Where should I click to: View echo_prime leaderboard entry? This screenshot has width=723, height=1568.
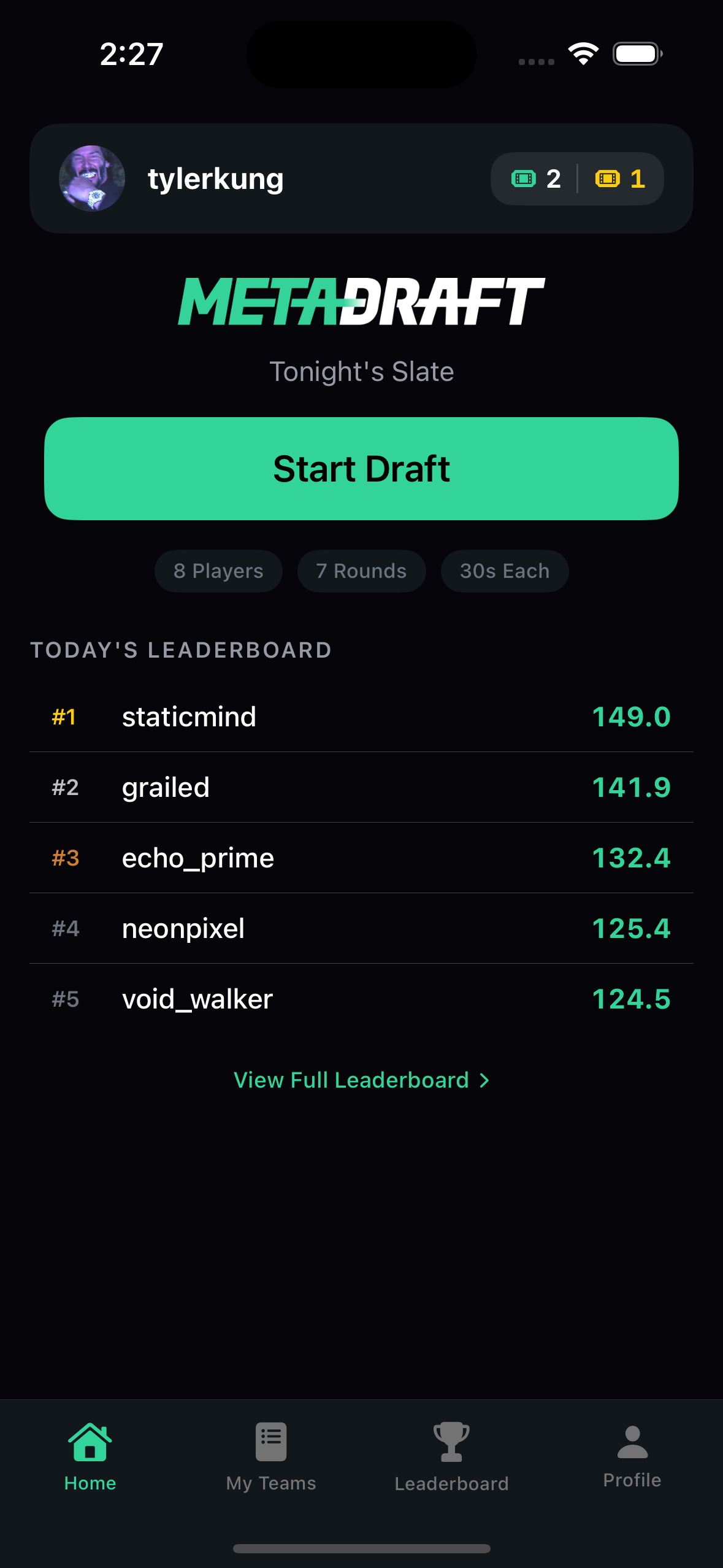[x=361, y=858]
